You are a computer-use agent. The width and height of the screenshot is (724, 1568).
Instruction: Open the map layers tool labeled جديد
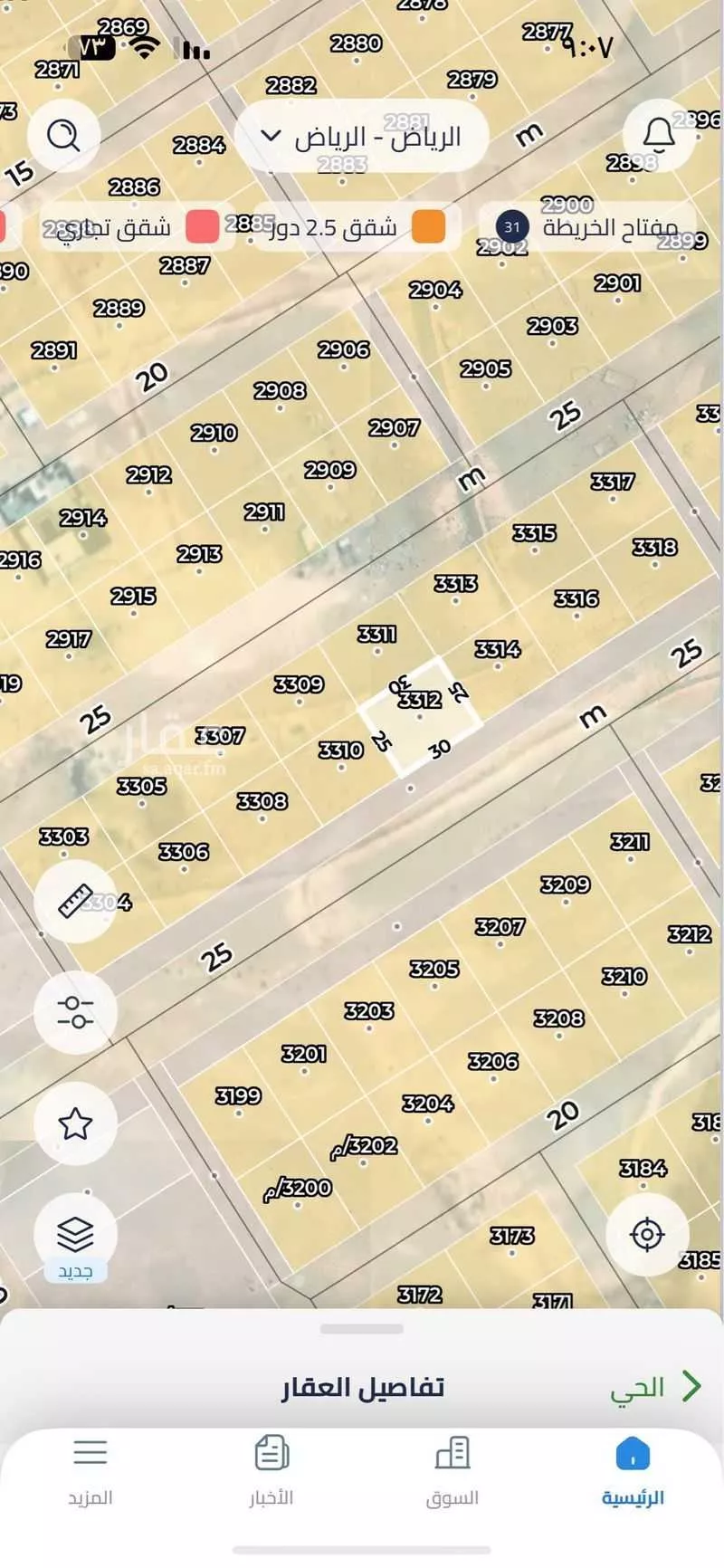pos(76,1231)
